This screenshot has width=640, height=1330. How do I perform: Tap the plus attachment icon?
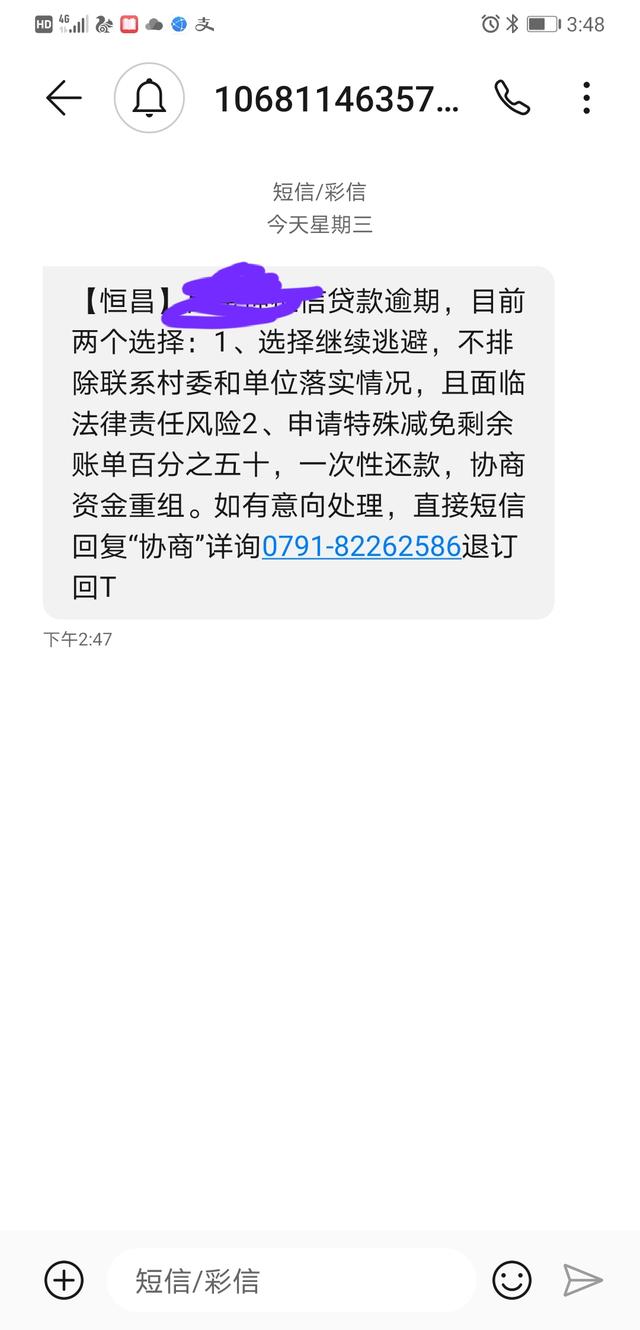click(x=64, y=1280)
